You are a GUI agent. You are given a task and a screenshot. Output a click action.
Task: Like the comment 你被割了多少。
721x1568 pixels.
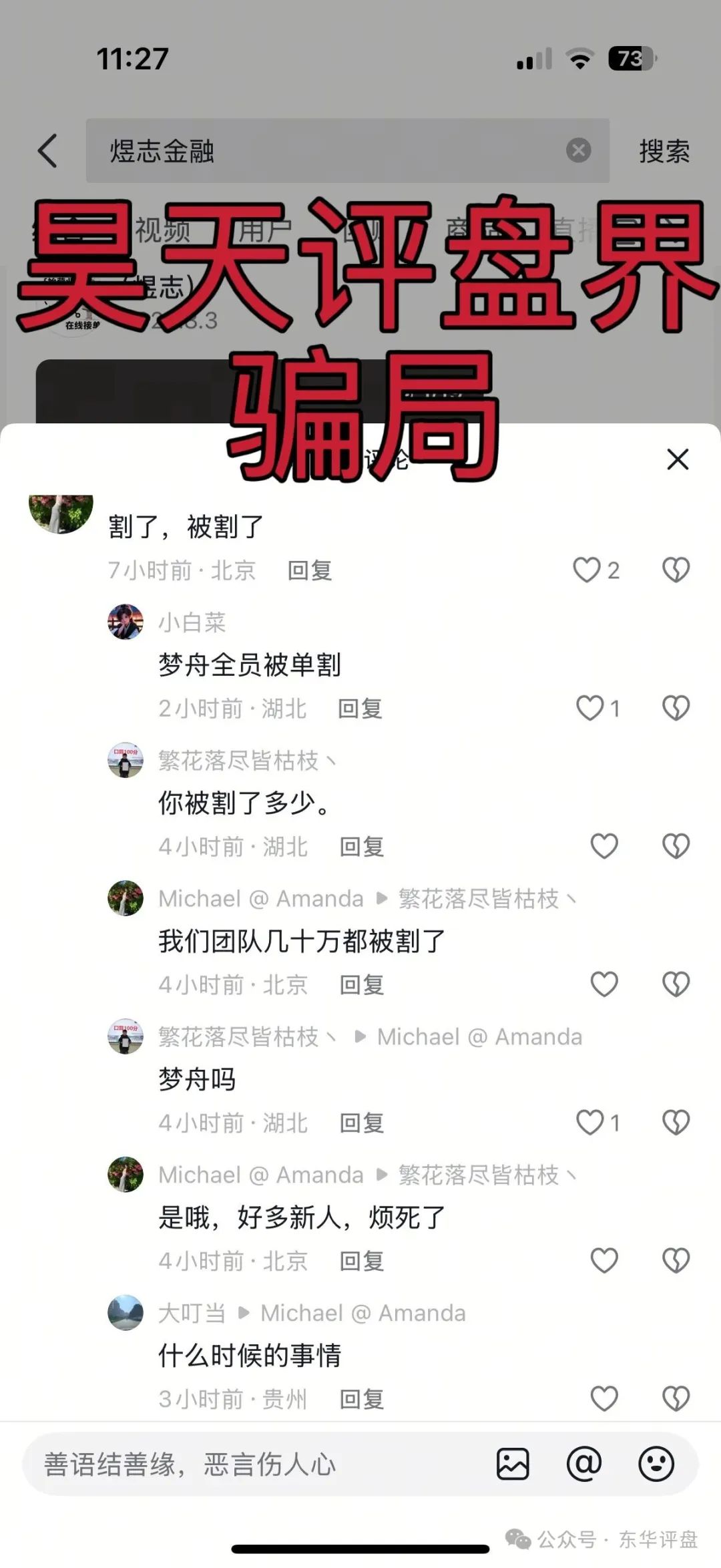point(604,846)
